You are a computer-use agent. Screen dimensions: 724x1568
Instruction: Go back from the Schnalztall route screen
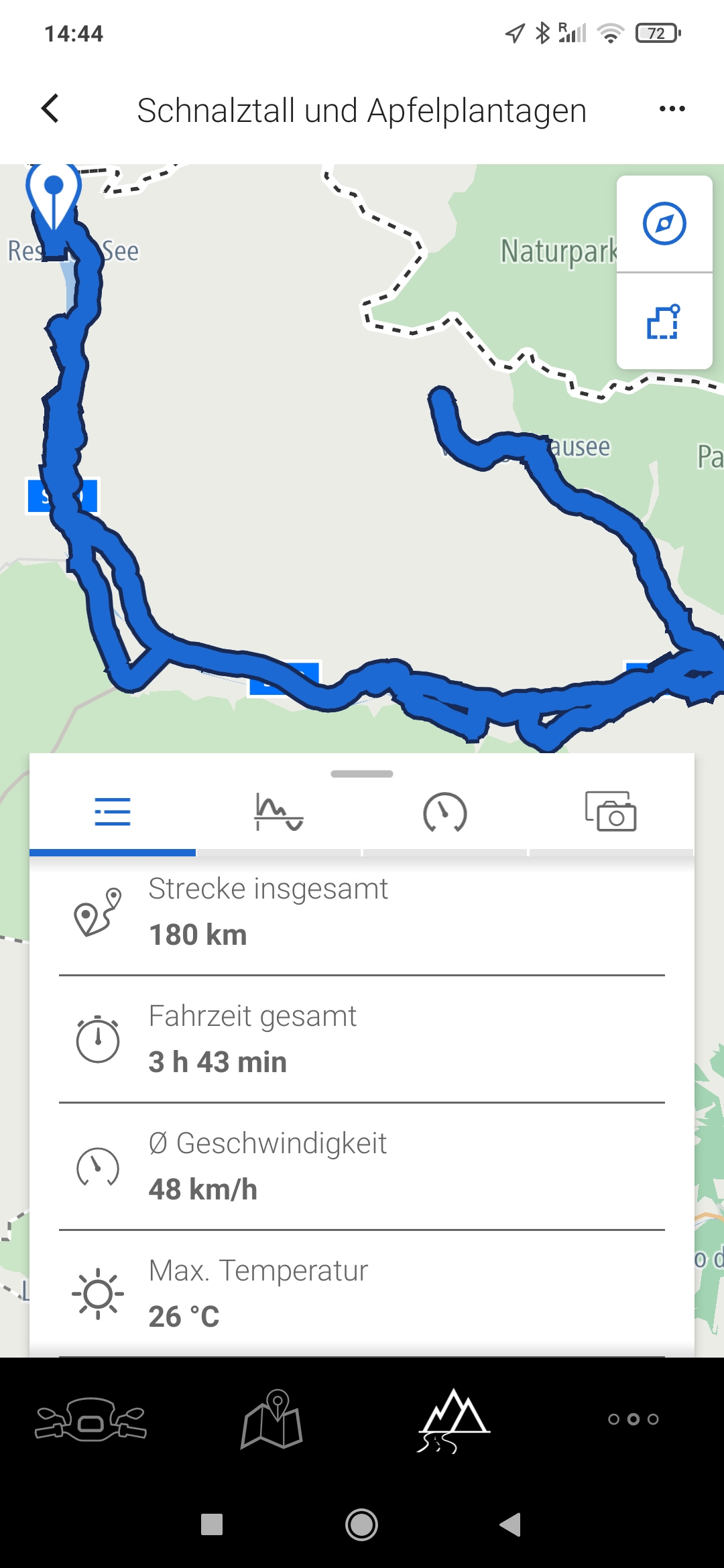[50, 109]
